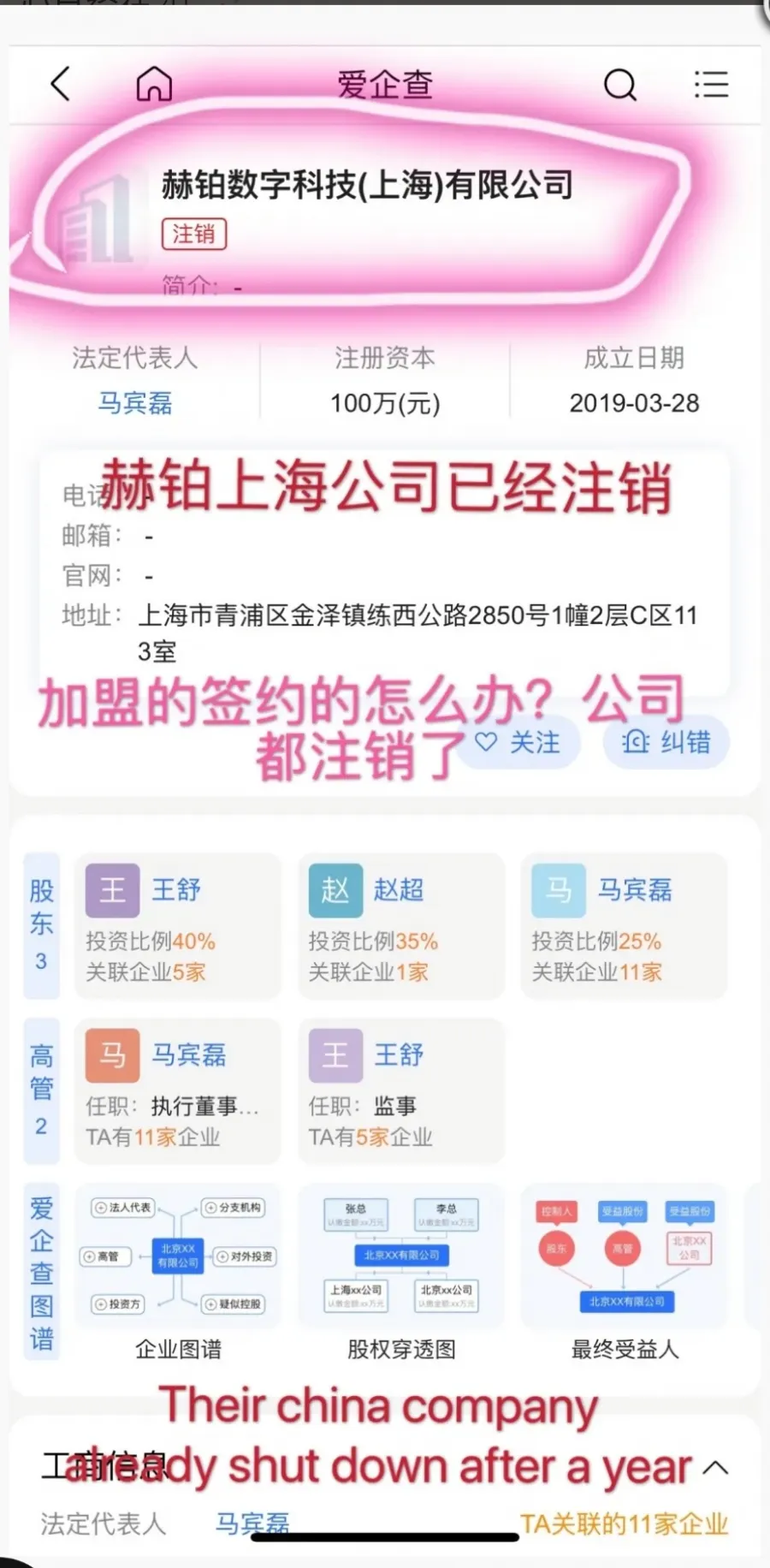Open legal representative 马宾磊 under 法定代表人 header

pyautogui.click(x=135, y=402)
